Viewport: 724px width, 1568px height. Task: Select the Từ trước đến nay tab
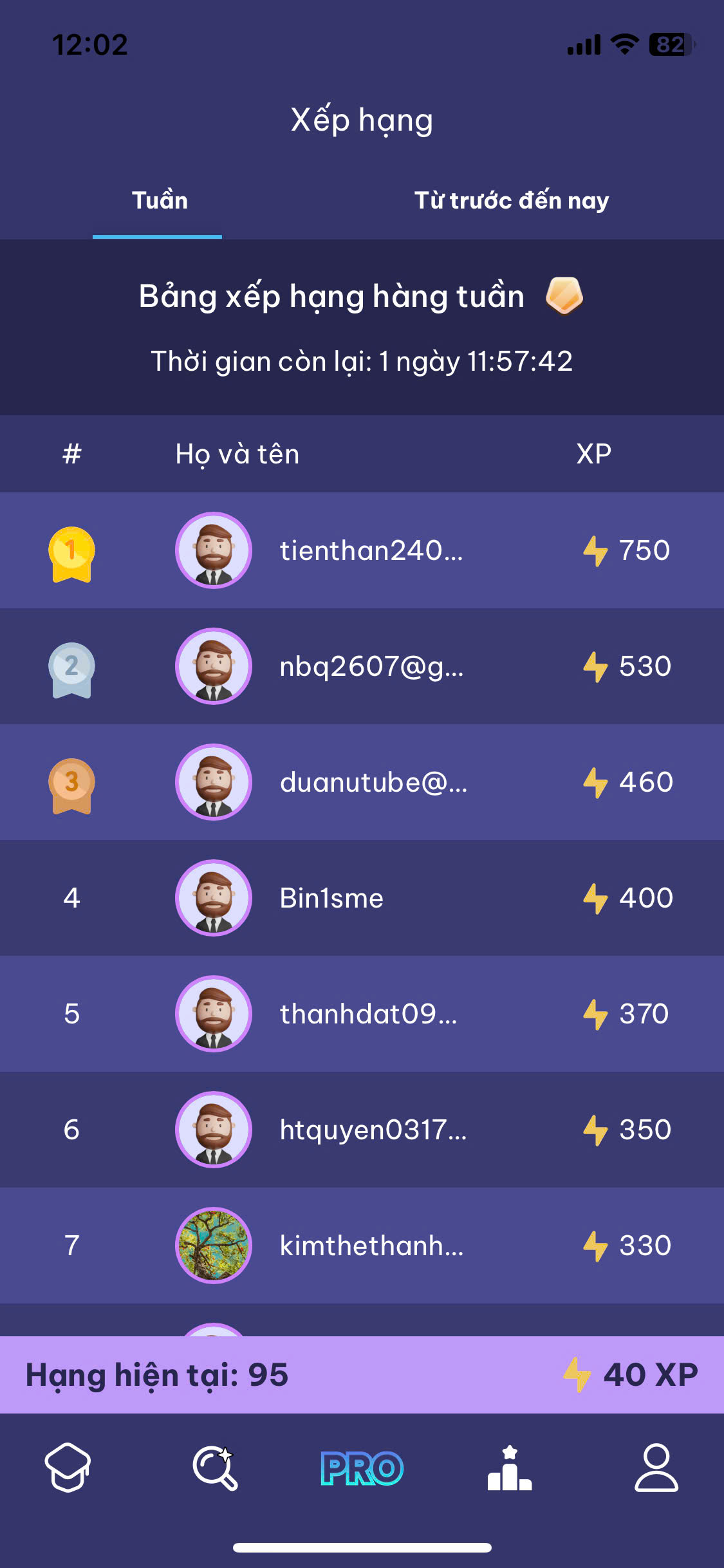[x=511, y=201]
